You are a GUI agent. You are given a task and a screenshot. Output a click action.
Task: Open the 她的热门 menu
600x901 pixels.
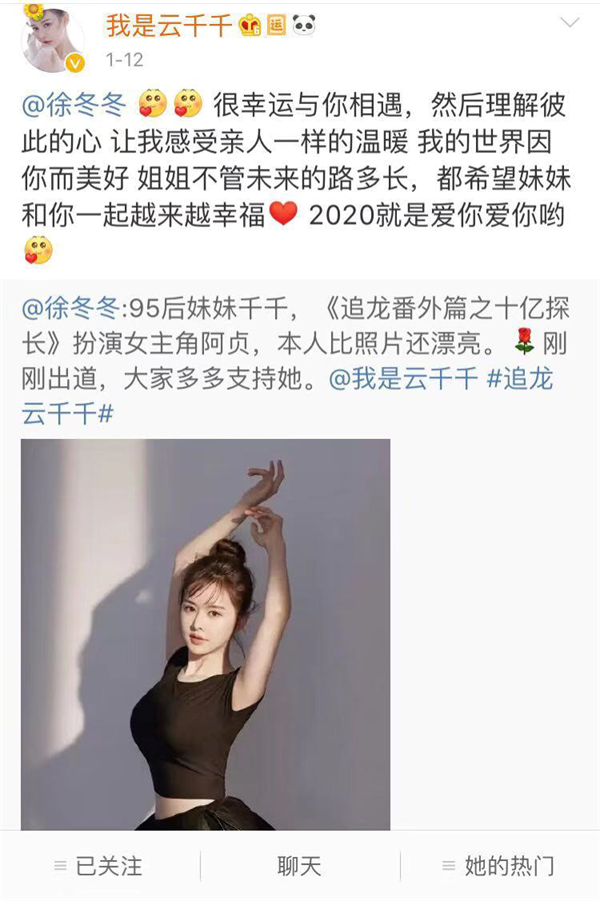498,866
